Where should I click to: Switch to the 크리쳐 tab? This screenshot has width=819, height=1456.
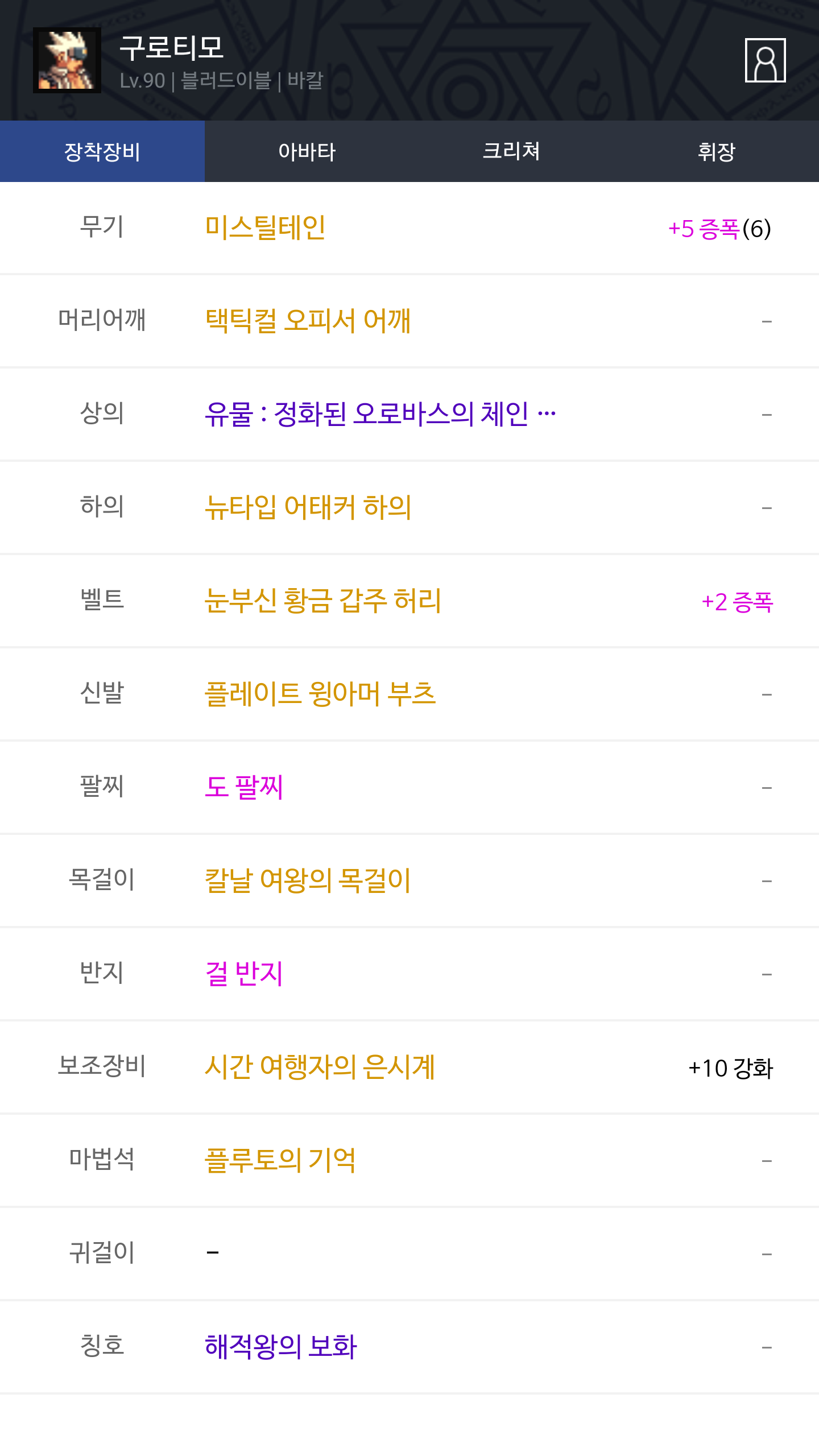[x=511, y=151]
